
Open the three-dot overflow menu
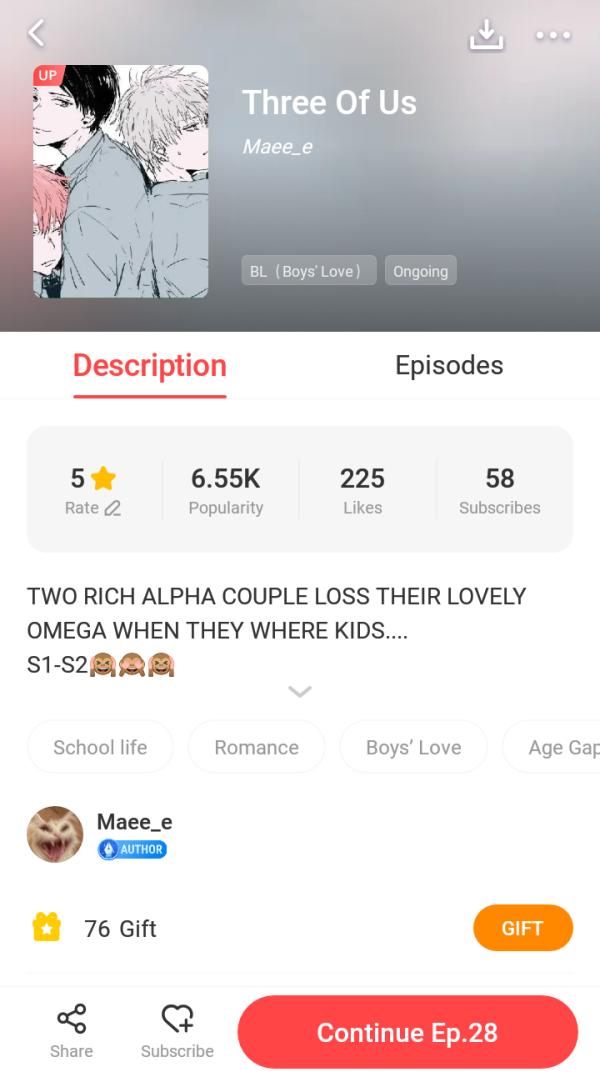point(552,35)
